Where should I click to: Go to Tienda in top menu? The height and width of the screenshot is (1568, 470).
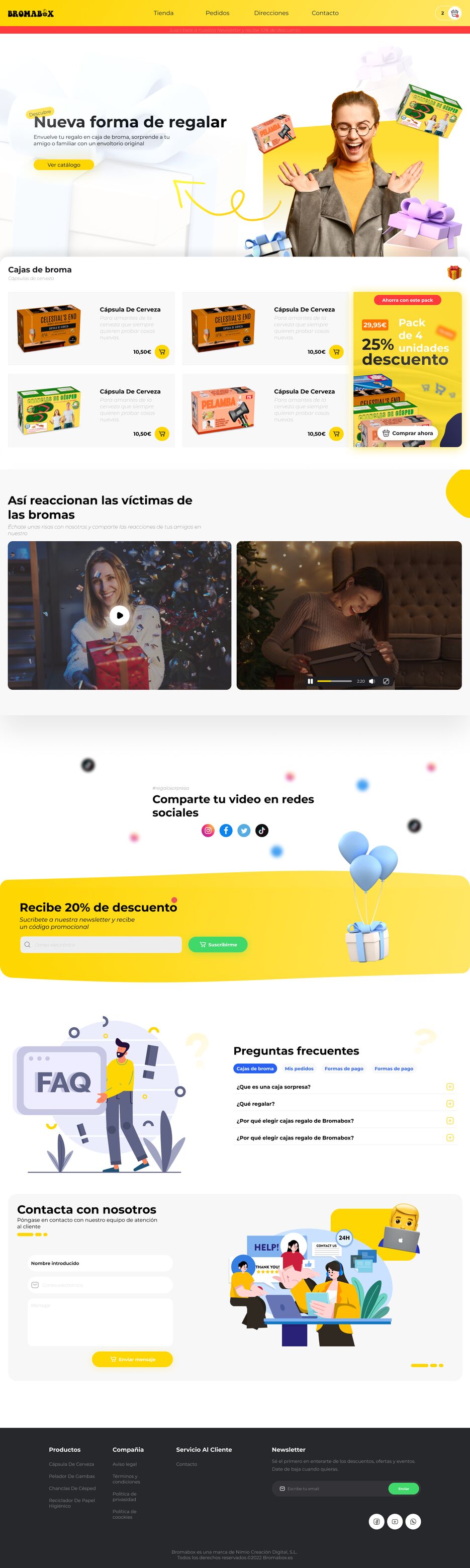pyautogui.click(x=163, y=13)
